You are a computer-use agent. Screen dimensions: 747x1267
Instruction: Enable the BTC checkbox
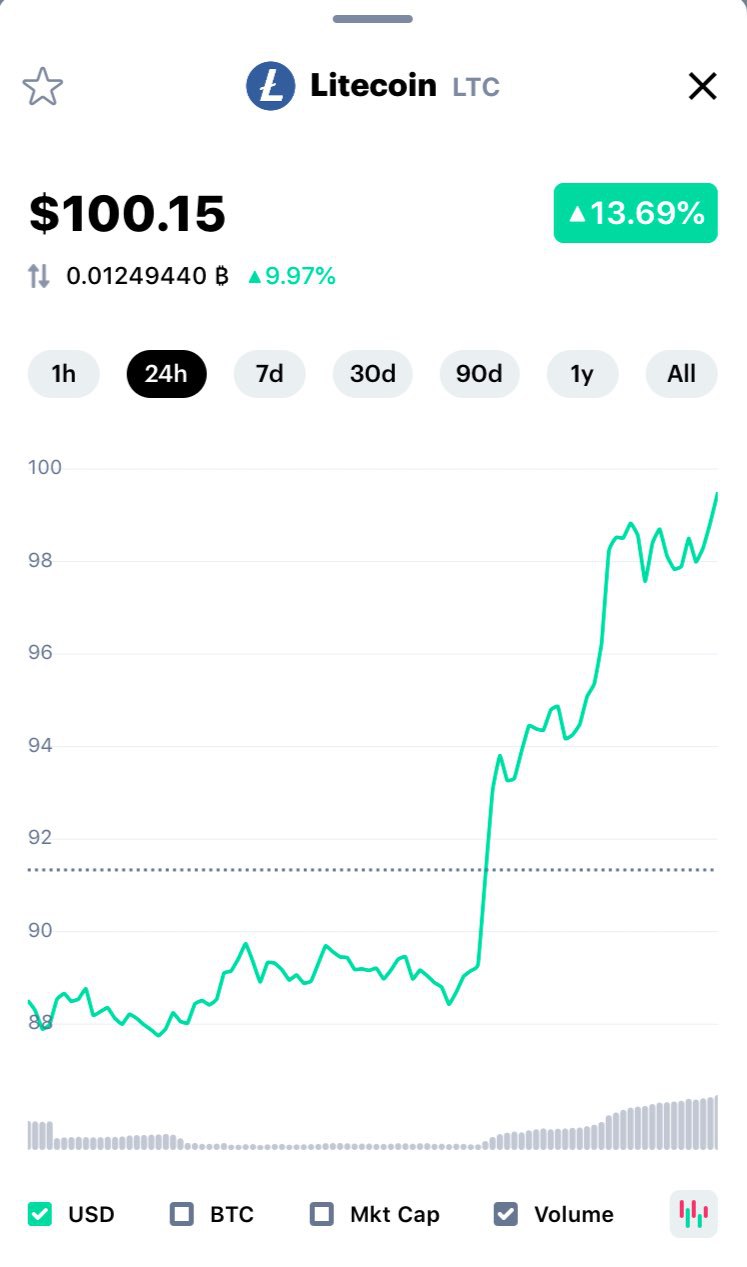[182, 1214]
